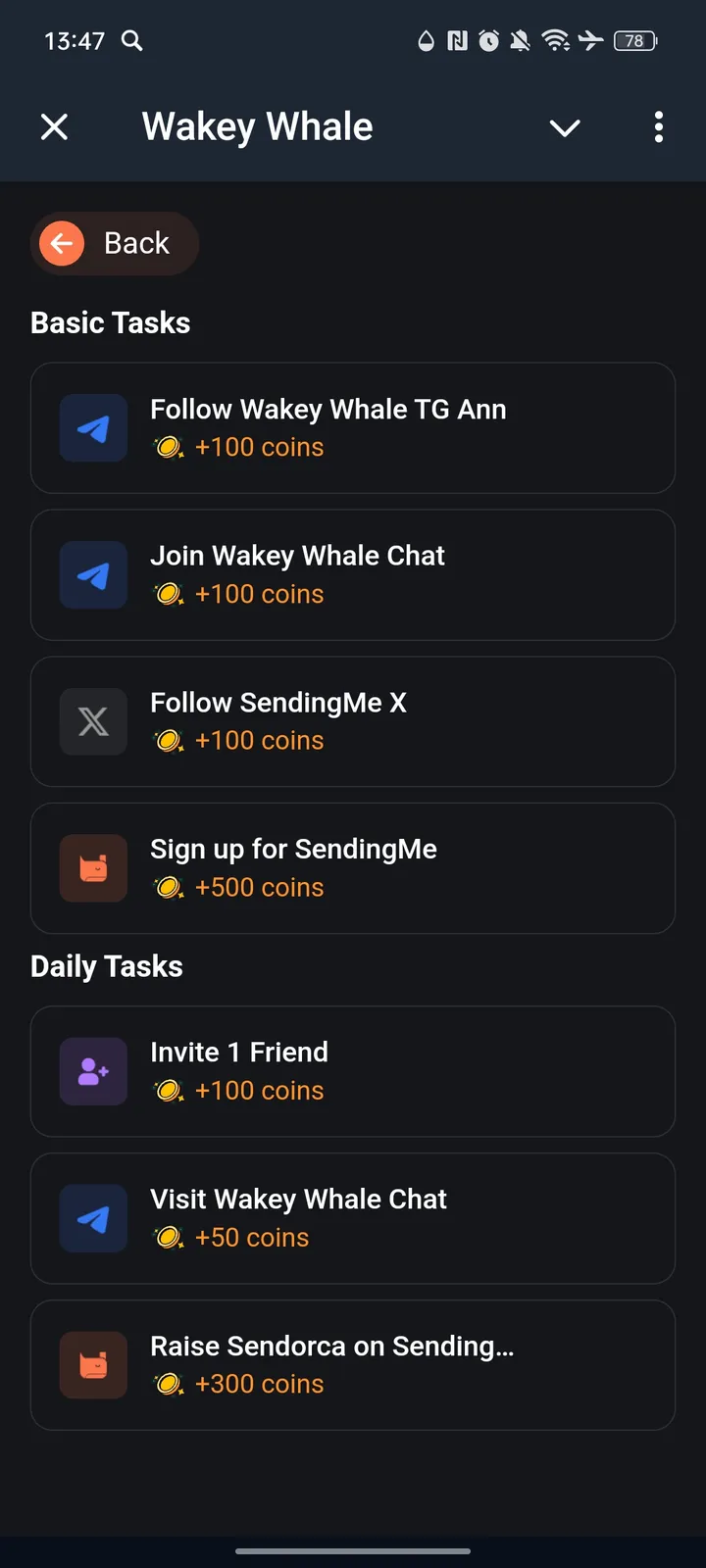This screenshot has width=706, height=1568.
Task: Click the Telegram icon beside Join Wakey Whale Chat
Action: click(93, 575)
